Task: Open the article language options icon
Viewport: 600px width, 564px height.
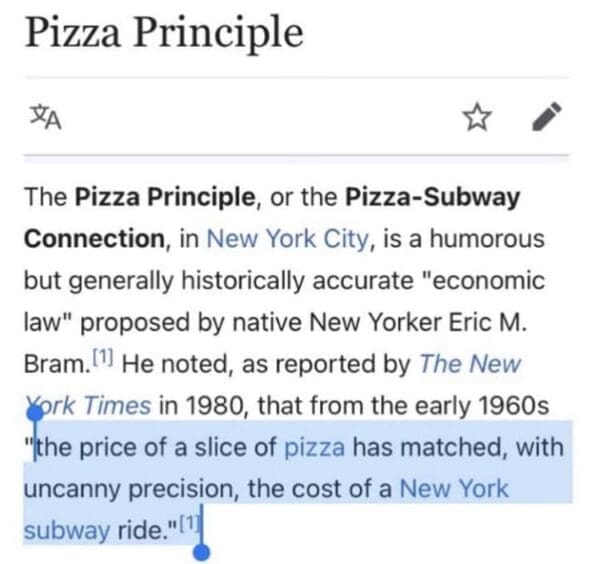Action: [x=43, y=119]
